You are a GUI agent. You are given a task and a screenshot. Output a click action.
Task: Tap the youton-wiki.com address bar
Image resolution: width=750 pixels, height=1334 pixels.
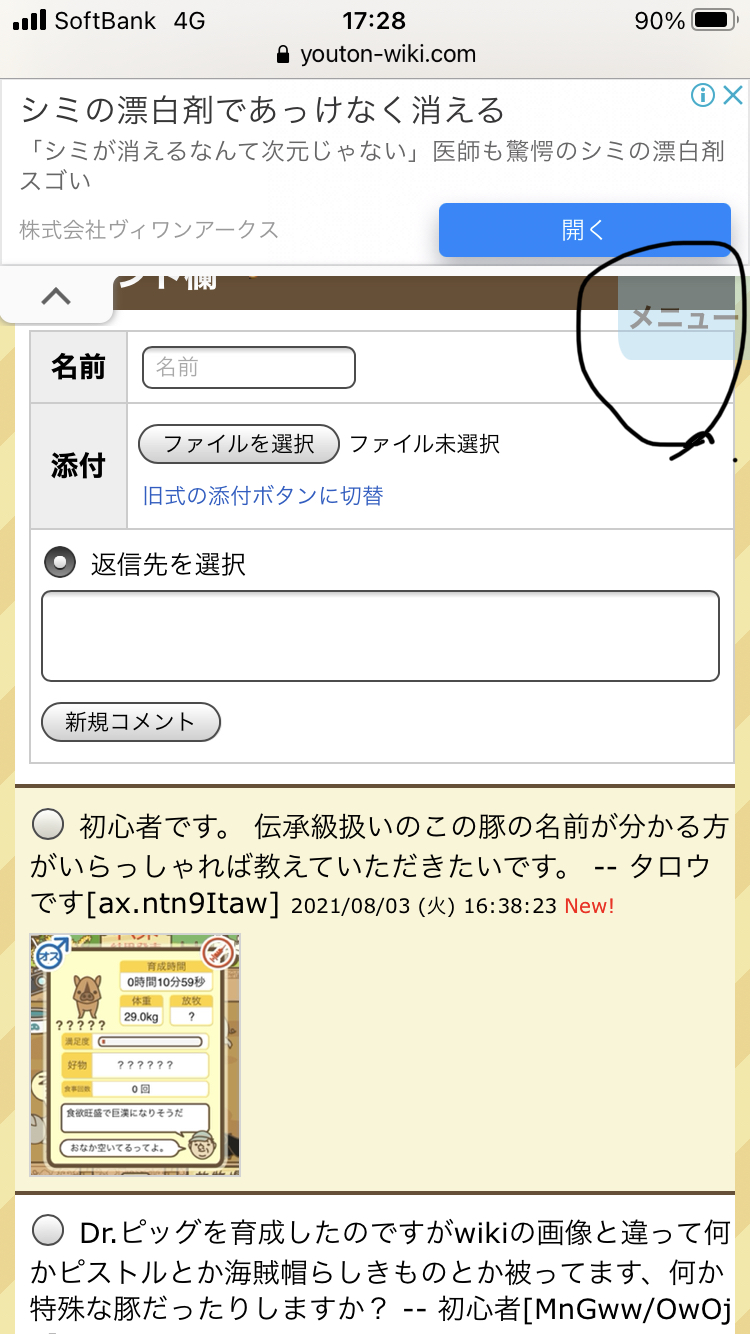coord(375,54)
